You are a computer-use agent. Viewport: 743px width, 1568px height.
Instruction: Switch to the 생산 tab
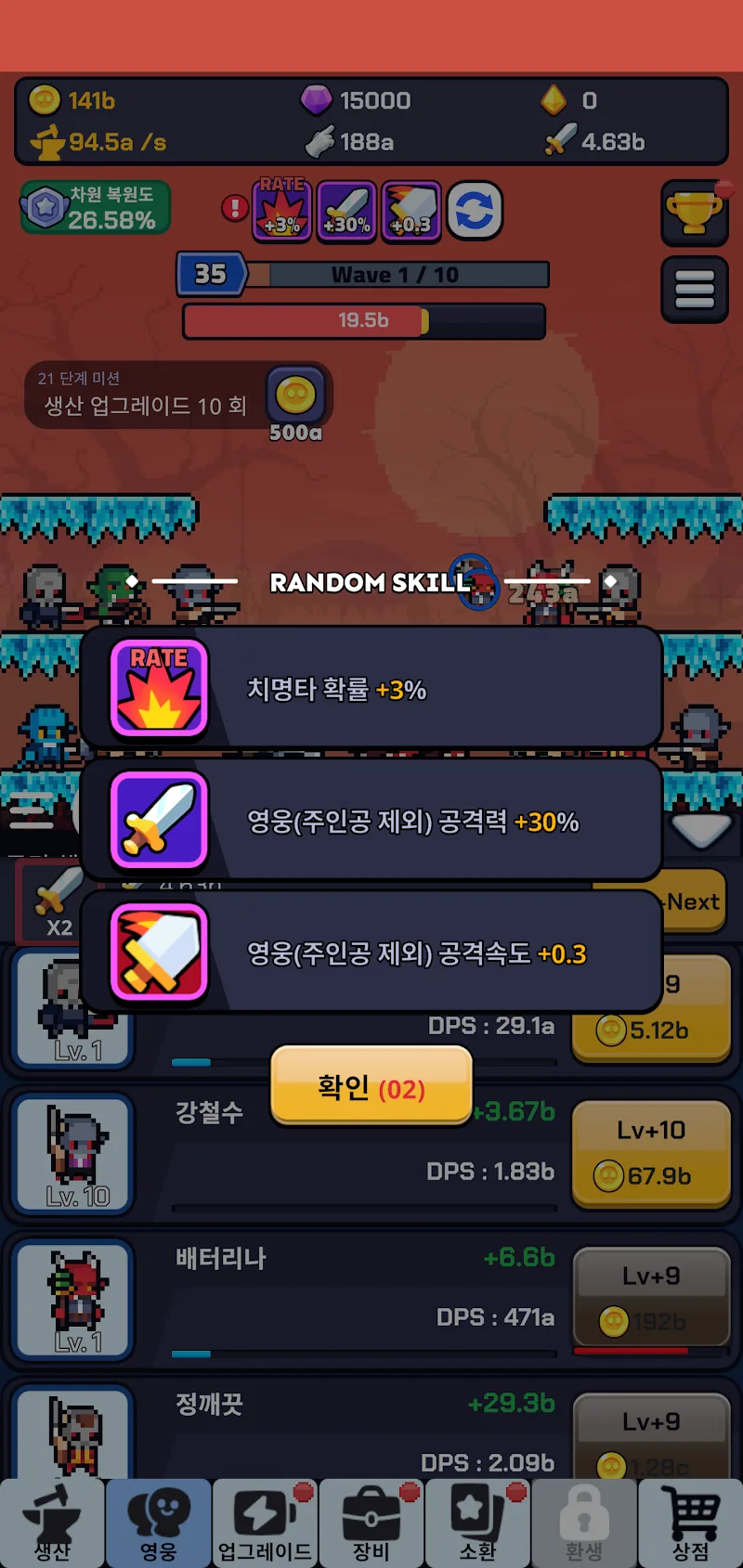point(53,1524)
